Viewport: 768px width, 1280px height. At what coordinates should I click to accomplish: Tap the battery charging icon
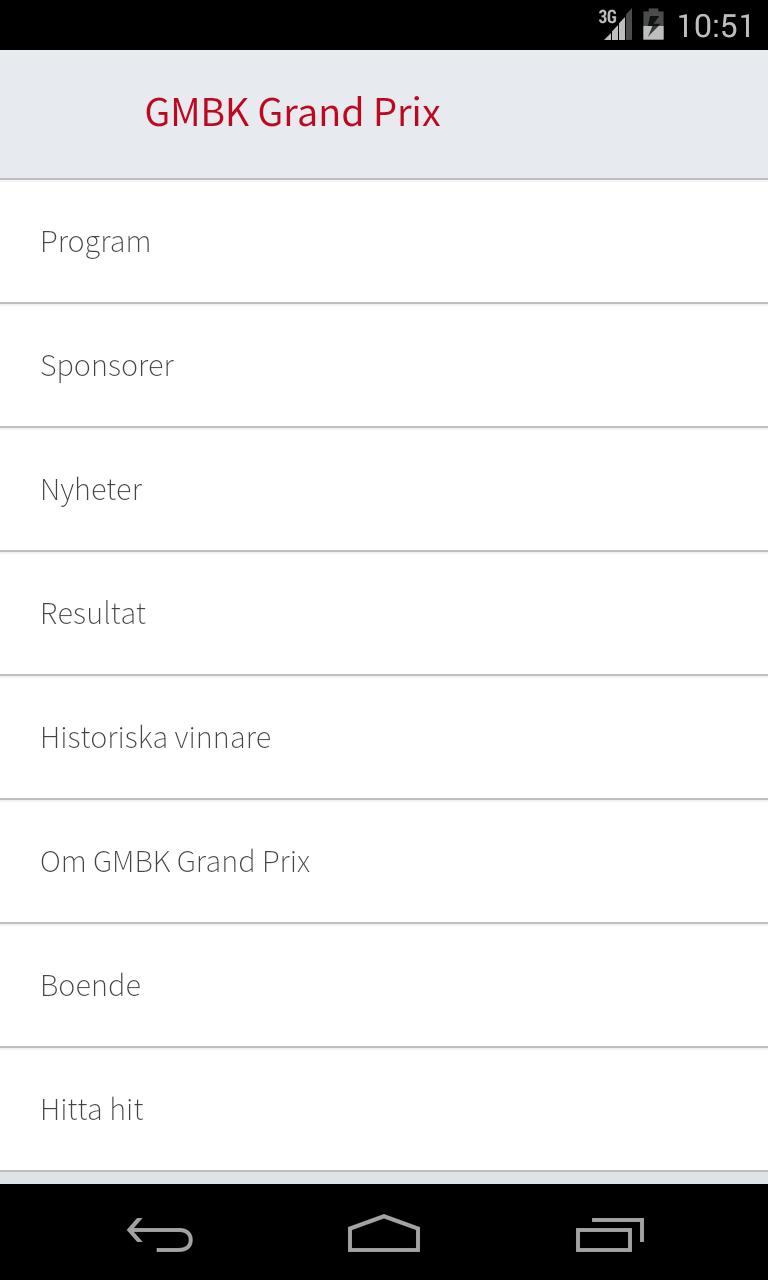coord(652,24)
